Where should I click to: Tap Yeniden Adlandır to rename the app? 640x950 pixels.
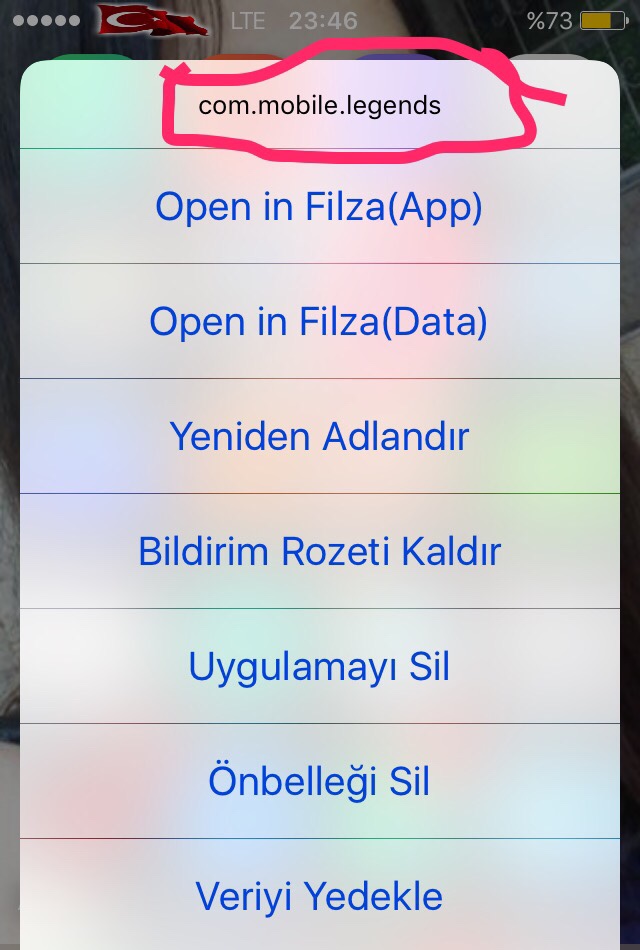(x=319, y=437)
